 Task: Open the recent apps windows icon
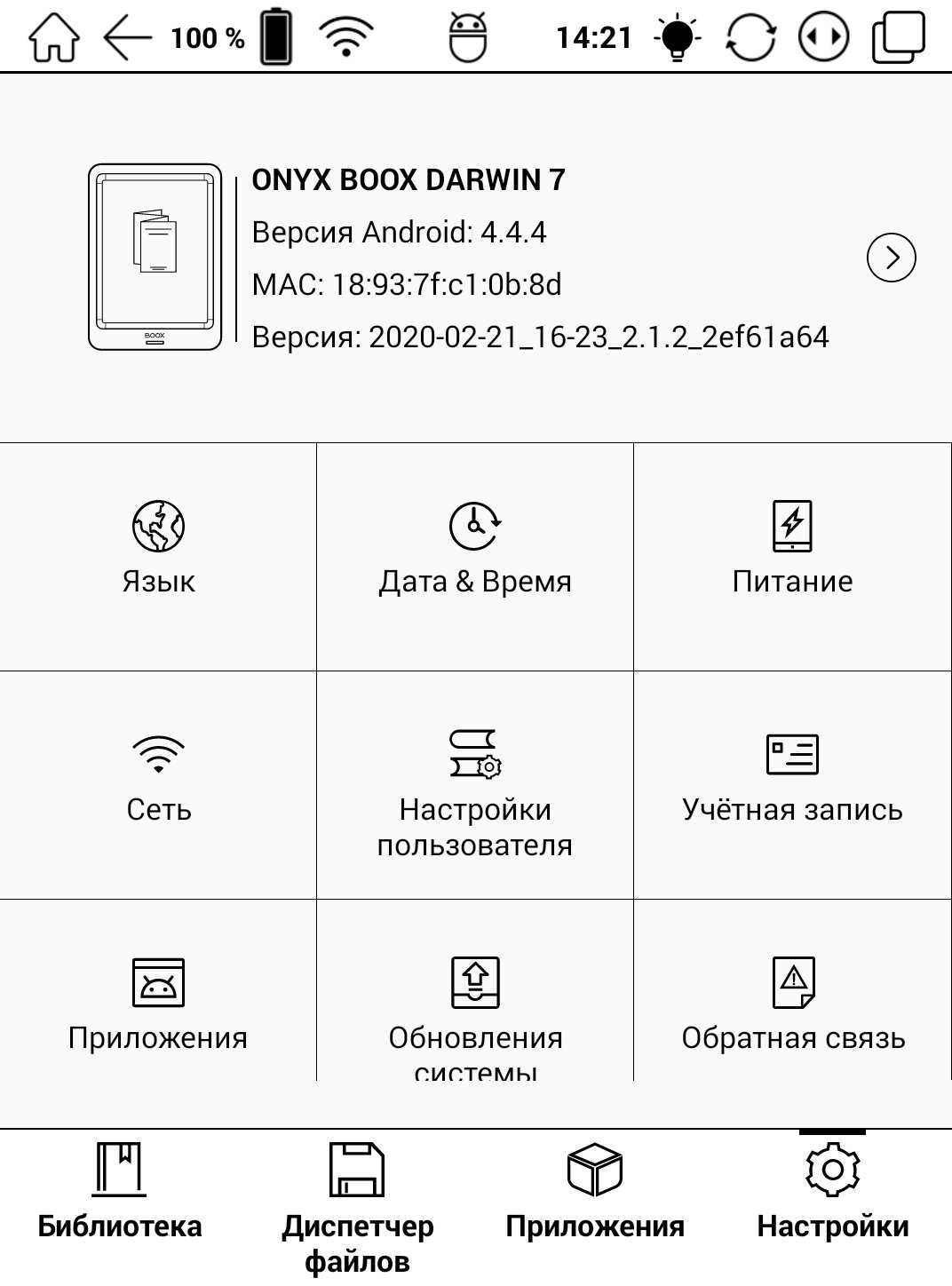pyautogui.click(x=899, y=37)
